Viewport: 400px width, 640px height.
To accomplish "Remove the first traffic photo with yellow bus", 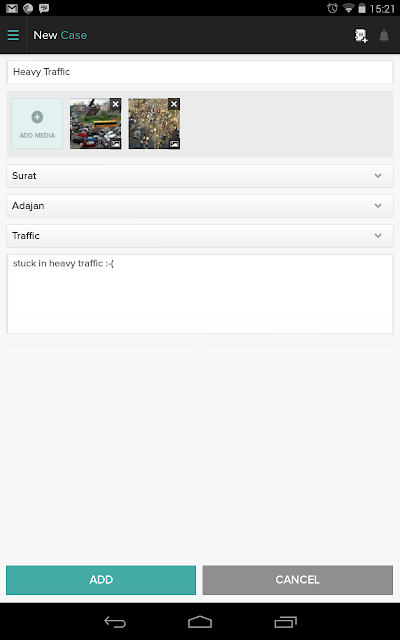I will click(x=116, y=104).
